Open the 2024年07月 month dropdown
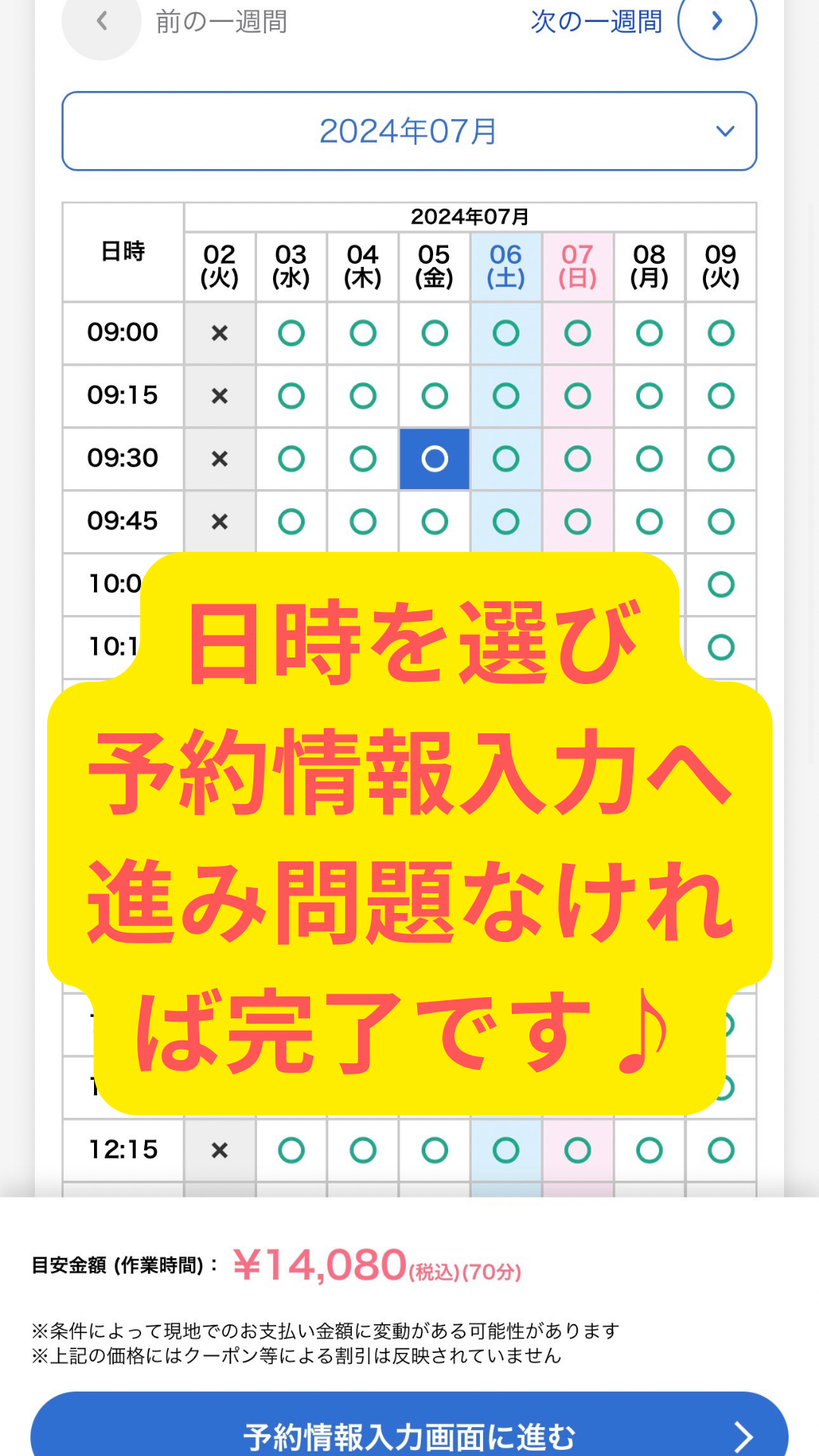819x1456 pixels. tap(409, 131)
